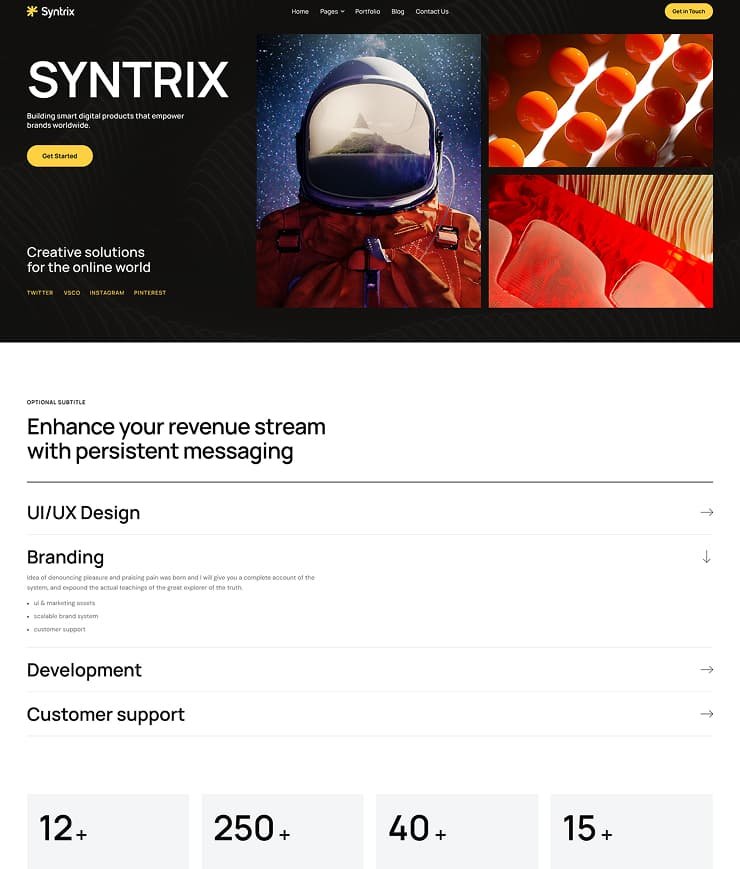Image resolution: width=740 pixels, height=869 pixels.
Task: Tap the yellow Get Started button
Action: tap(59, 156)
